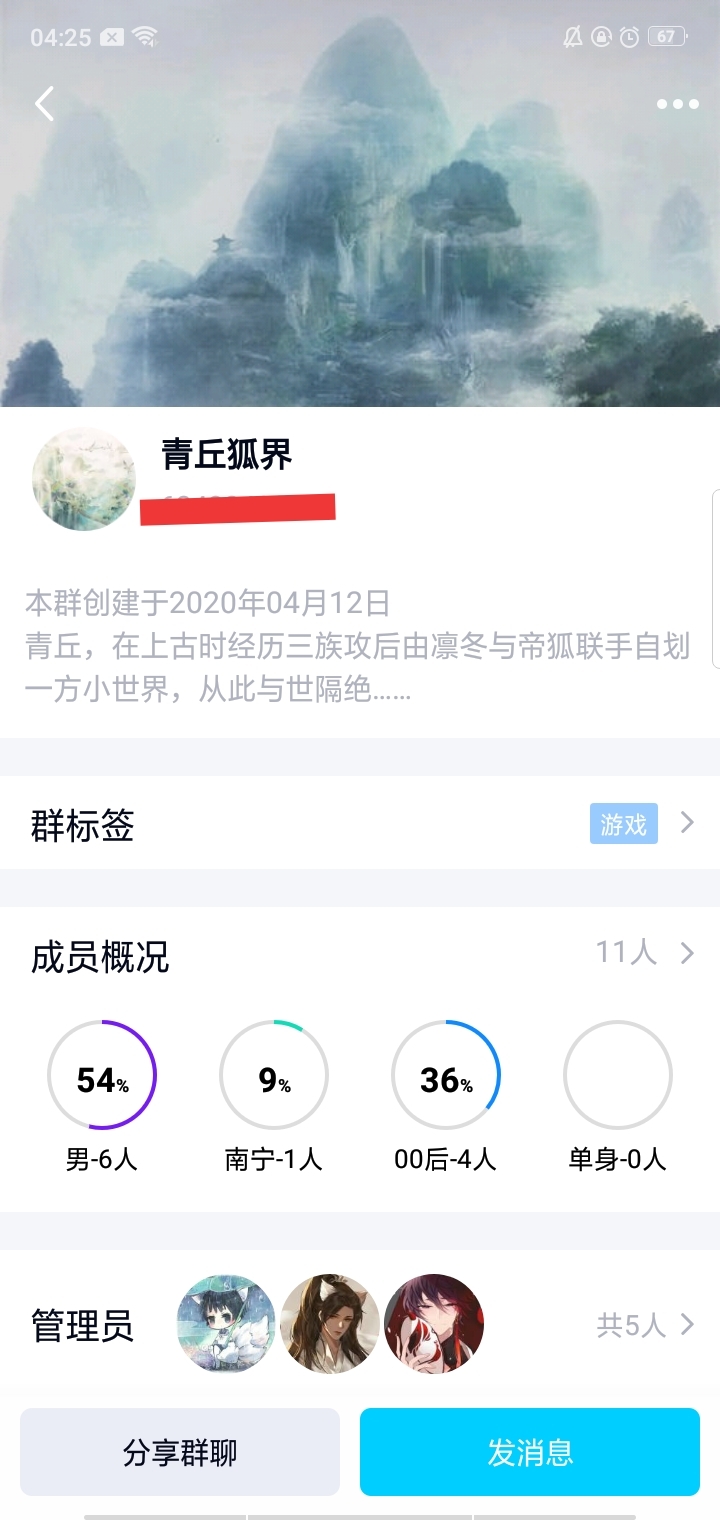Tap the 分享群聊 button
The height and width of the screenshot is (1520, 720).
coord(180,1452)
